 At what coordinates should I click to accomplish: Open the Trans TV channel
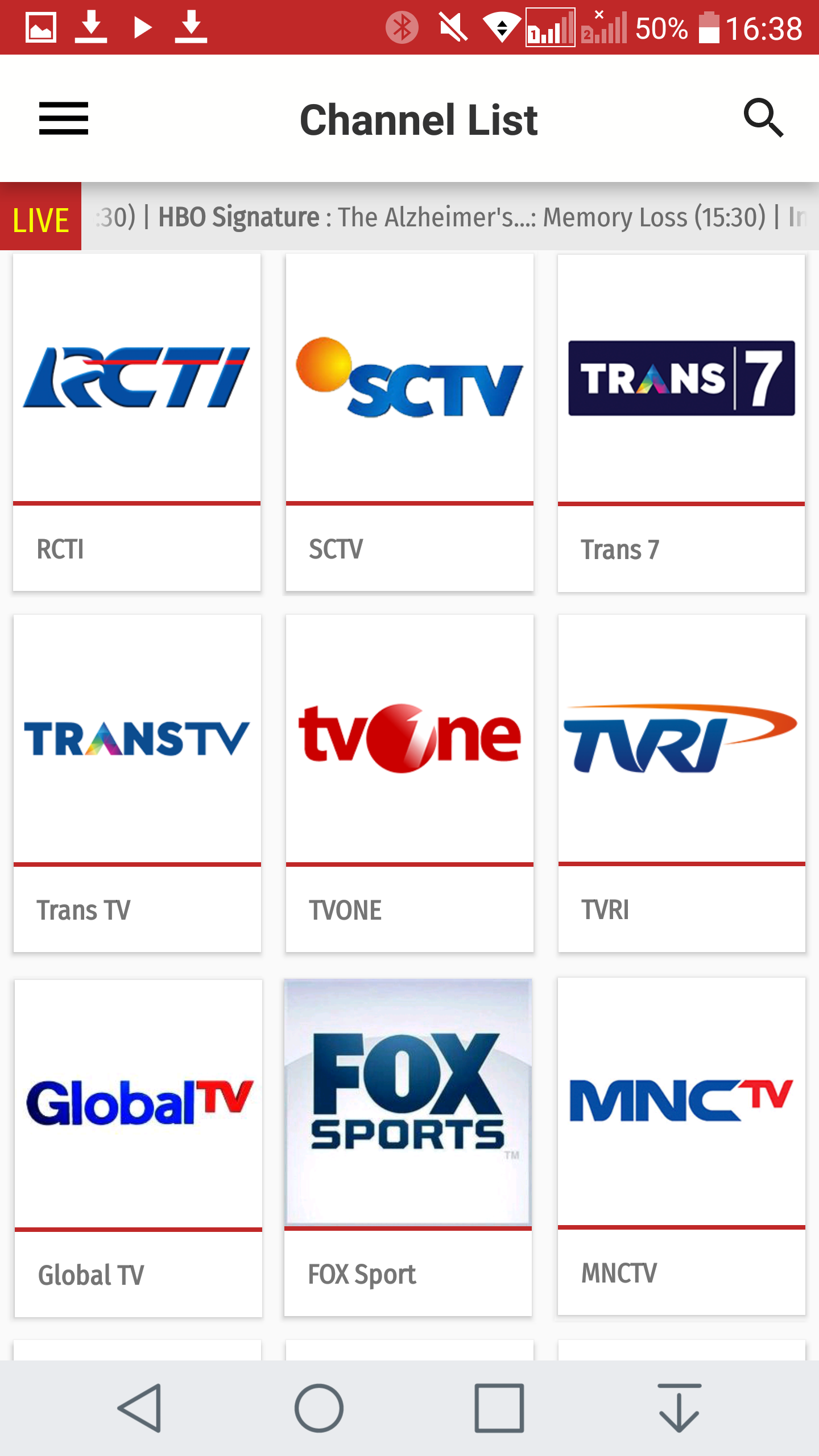click(137, 783)
